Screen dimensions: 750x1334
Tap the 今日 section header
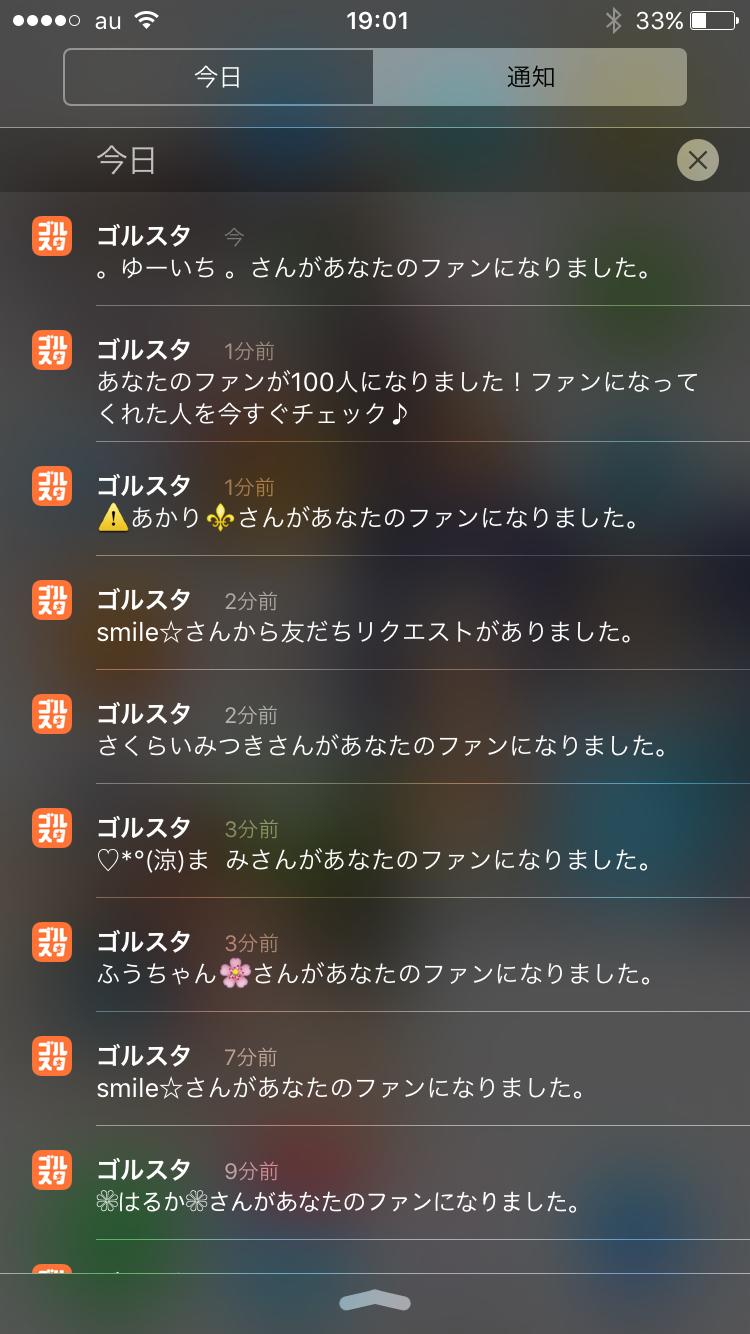click(126, 159)
